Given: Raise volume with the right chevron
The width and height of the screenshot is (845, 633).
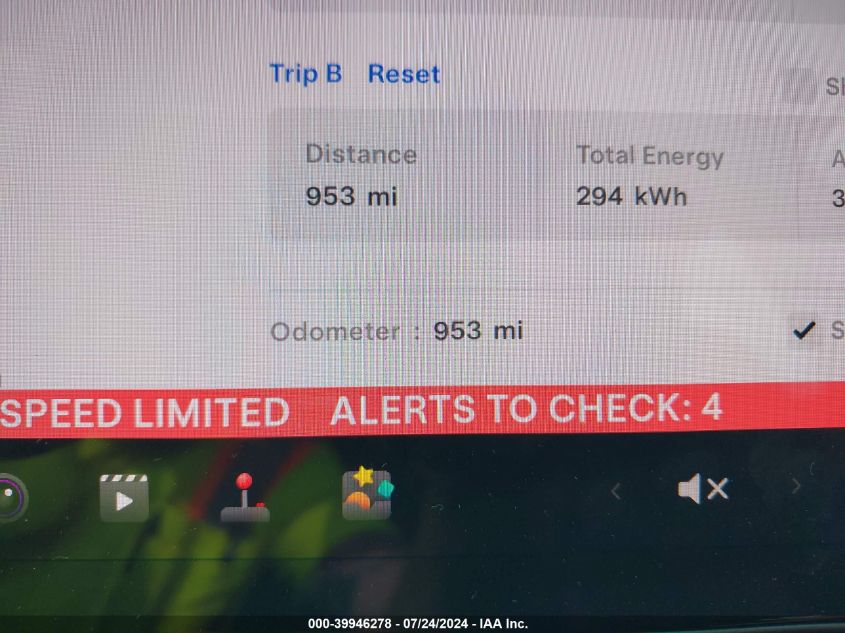Looking at the screenshot, I should [796, 487].
